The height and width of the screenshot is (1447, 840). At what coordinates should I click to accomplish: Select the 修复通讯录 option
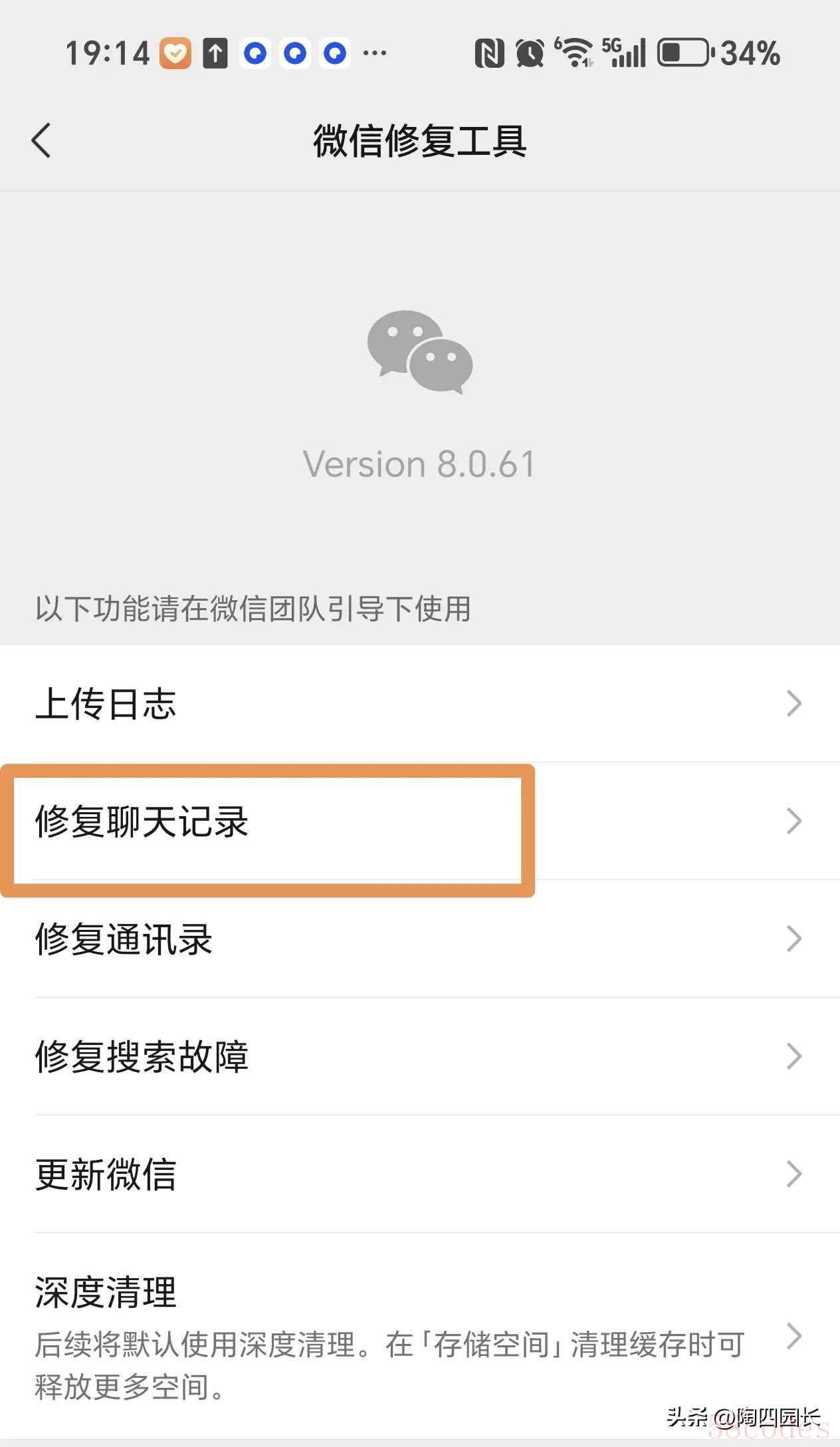(x=420, y=939)
